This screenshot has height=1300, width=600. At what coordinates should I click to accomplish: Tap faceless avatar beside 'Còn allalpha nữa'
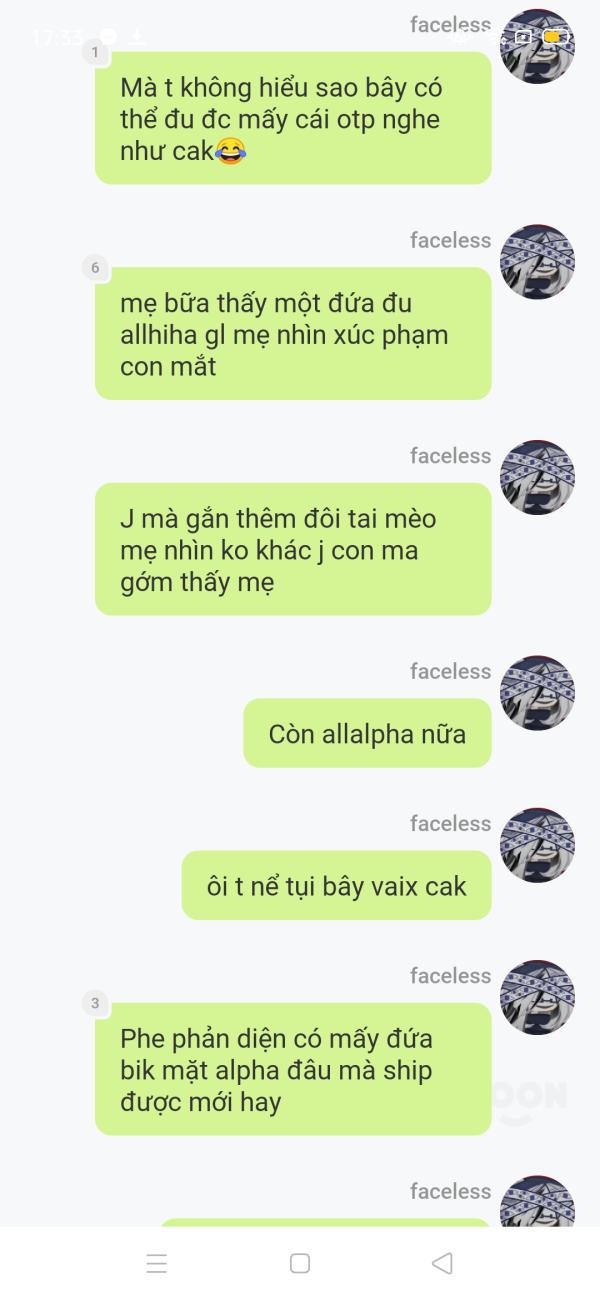(537, 693)
